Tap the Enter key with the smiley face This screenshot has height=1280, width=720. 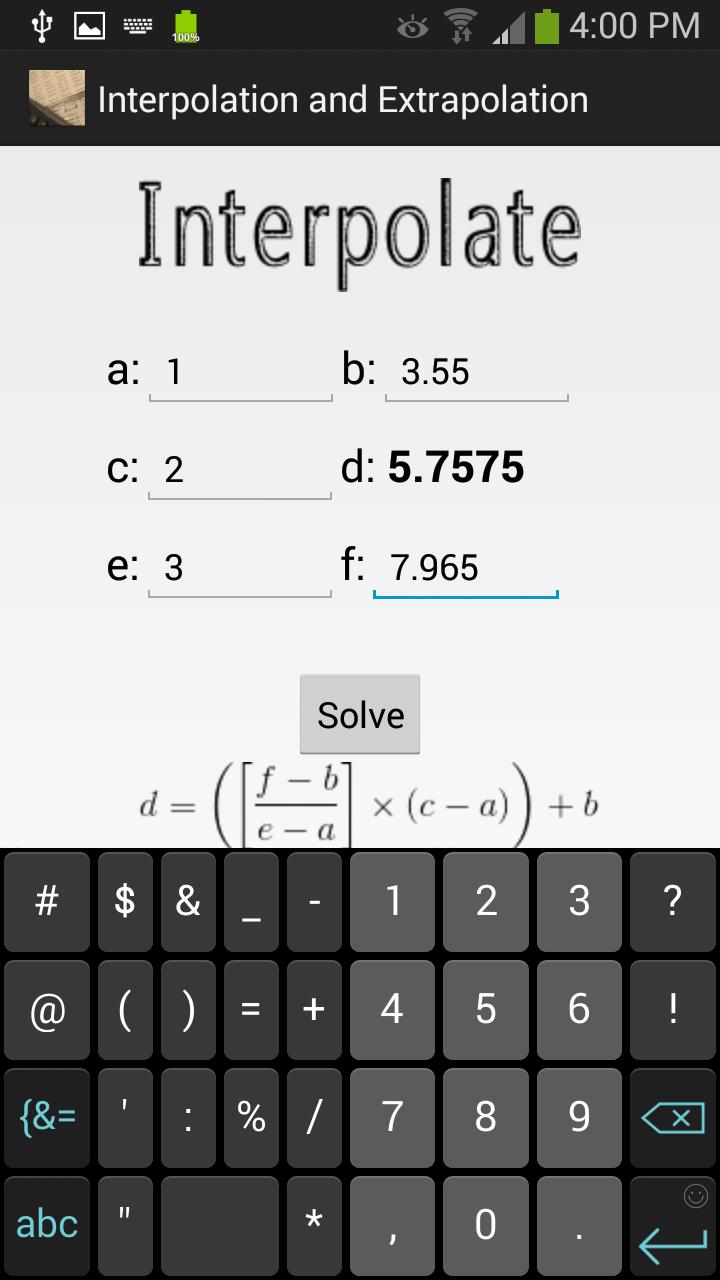[x=672, y=1225]
